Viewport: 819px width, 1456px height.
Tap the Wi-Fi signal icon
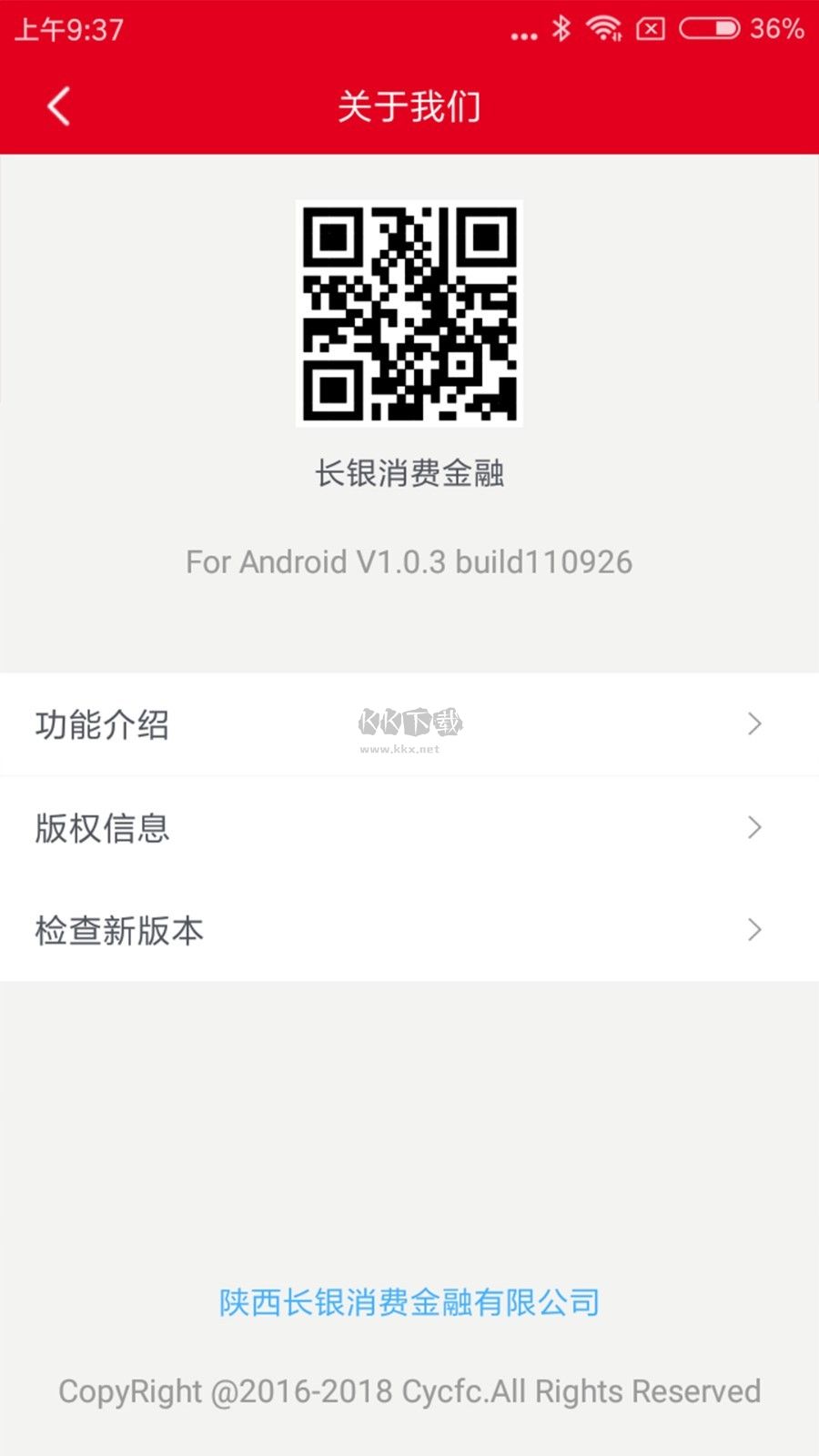click(603, 30)
